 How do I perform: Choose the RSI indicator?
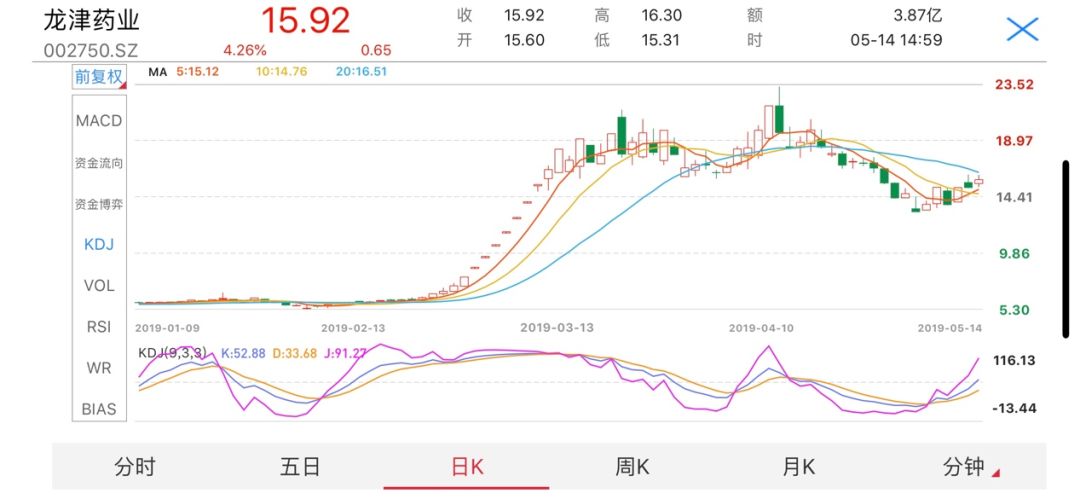pos(99,327)
